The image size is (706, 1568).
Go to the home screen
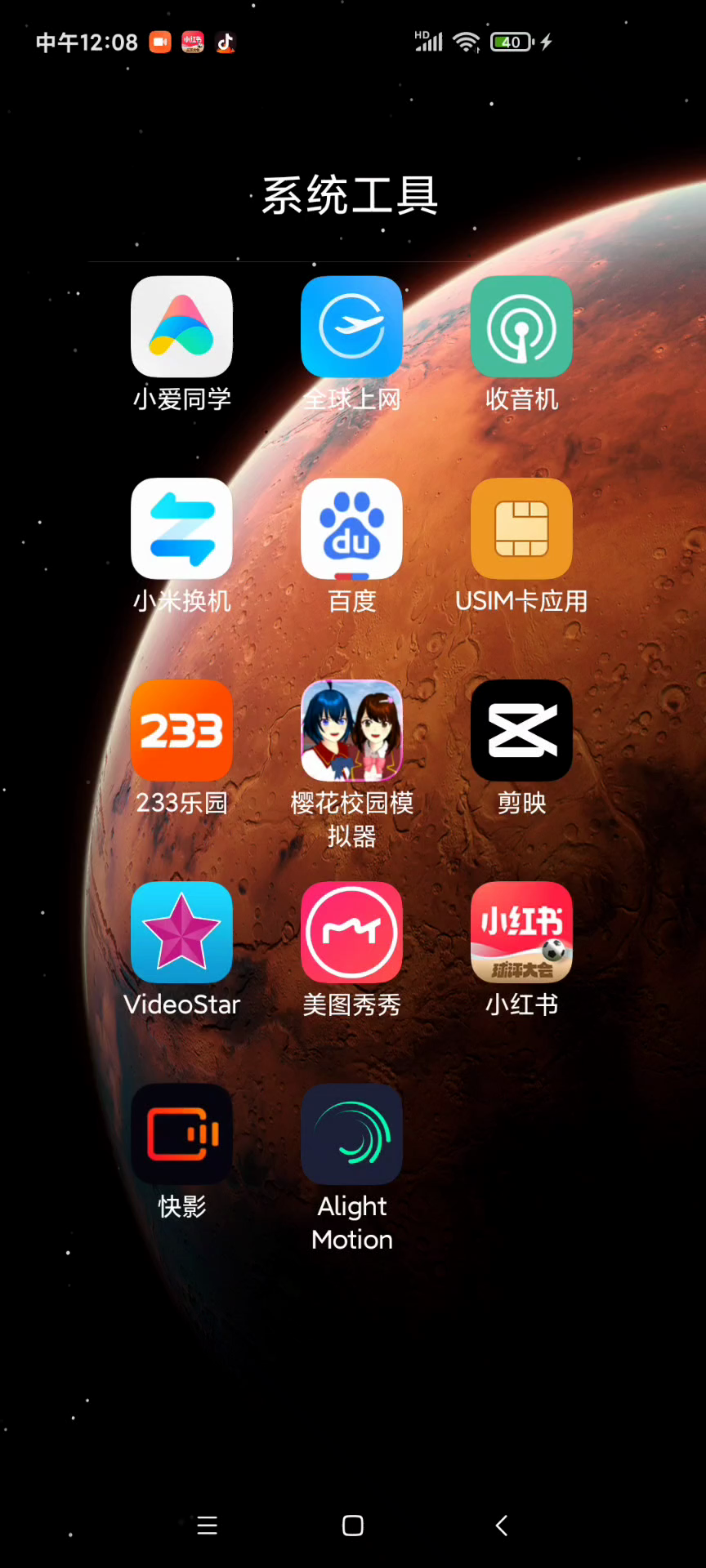coord(353,1526)
